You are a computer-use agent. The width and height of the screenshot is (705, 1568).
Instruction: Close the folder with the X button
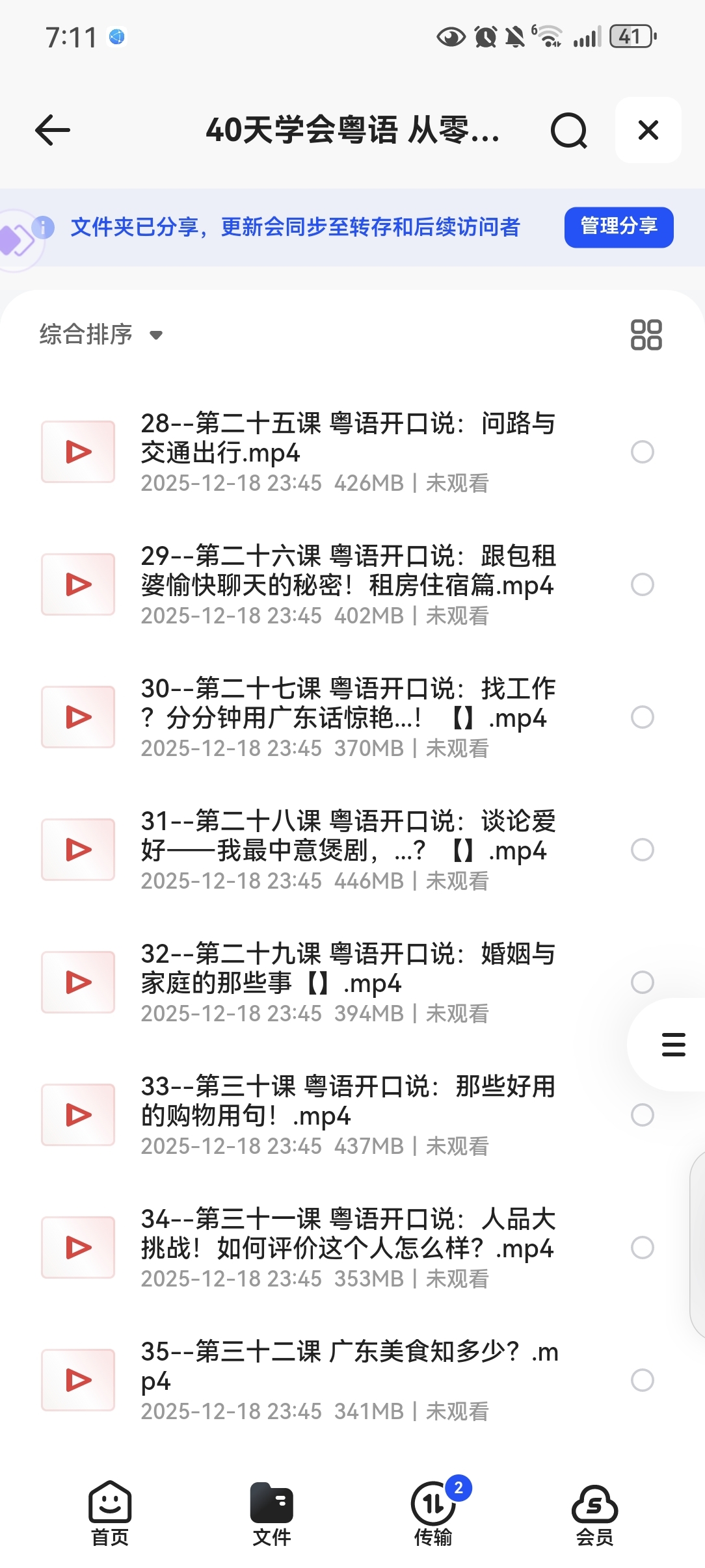point(648,130)
